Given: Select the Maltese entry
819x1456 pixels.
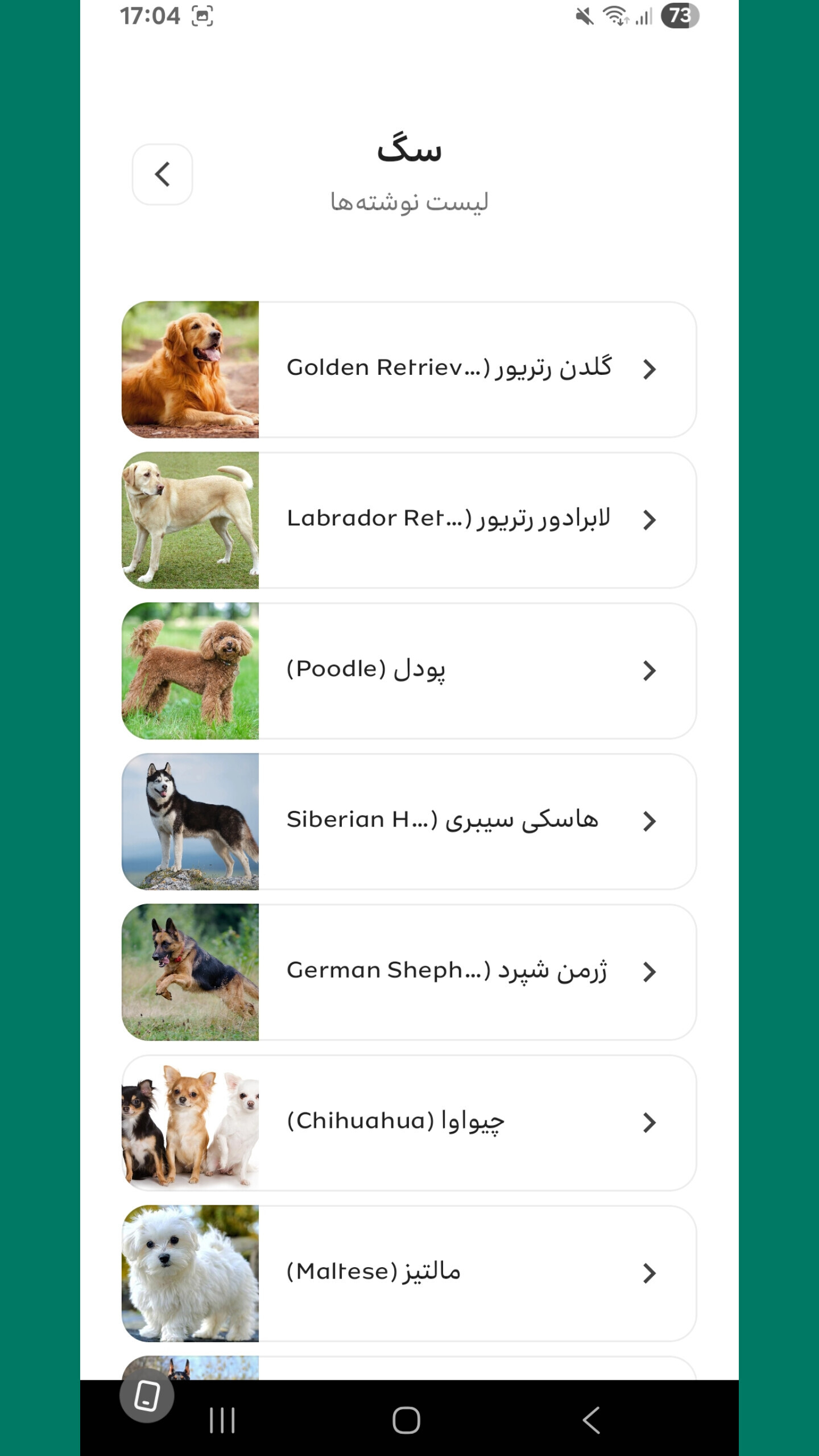Looking at the screenshot, I should pos(449,1273).
